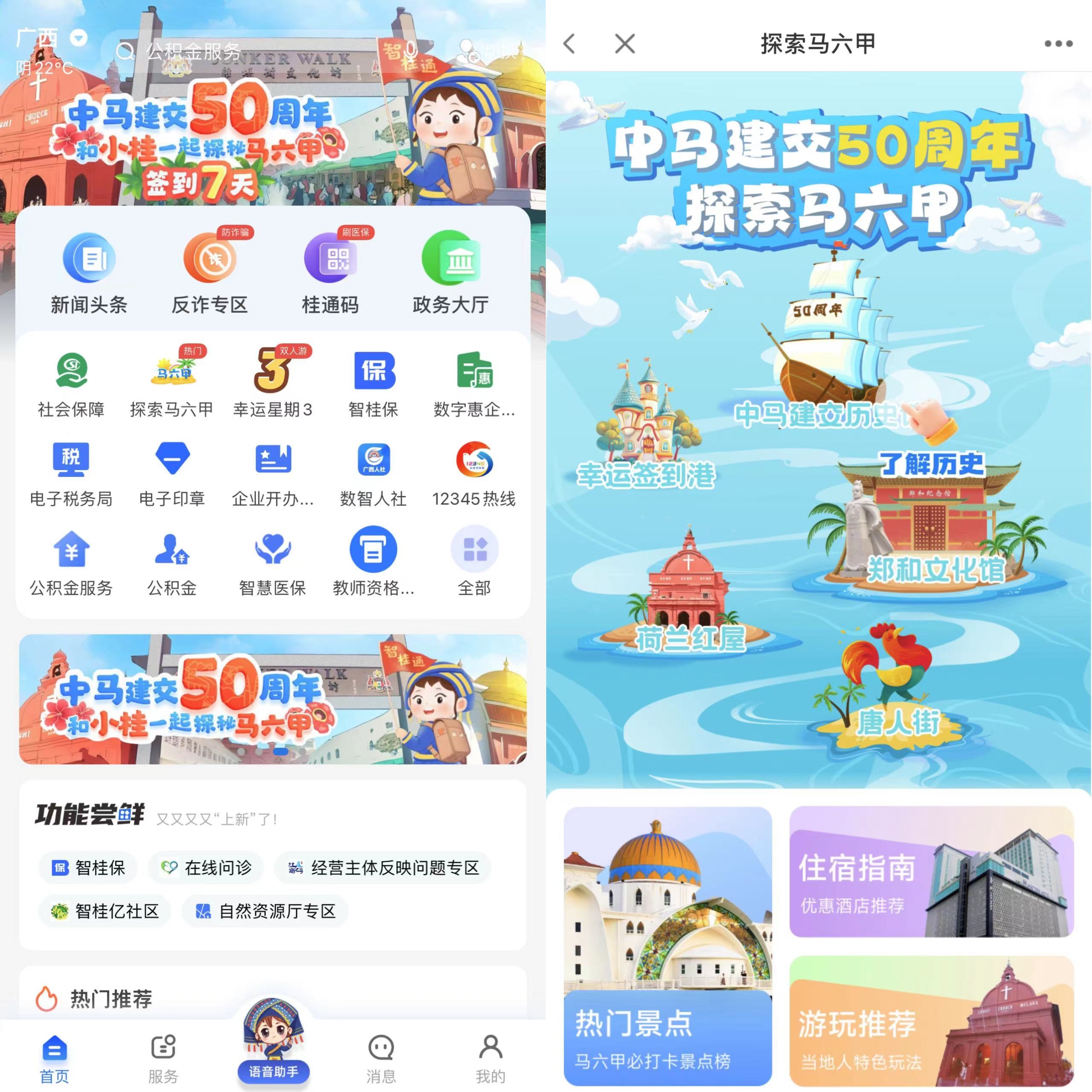Close the 探索马六甲 page

click(625, 43)
